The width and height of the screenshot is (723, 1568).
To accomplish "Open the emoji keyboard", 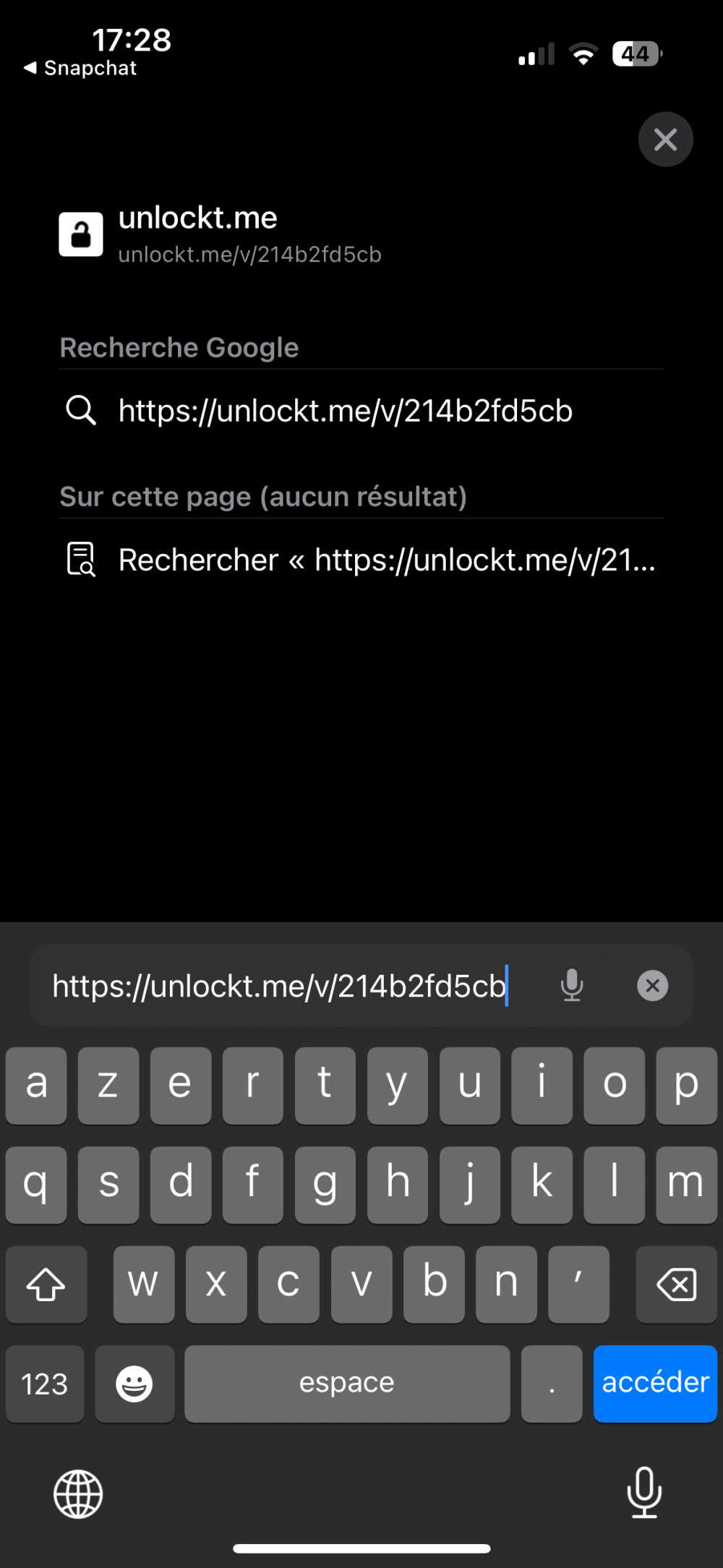I will click(x=134, y=1384).
